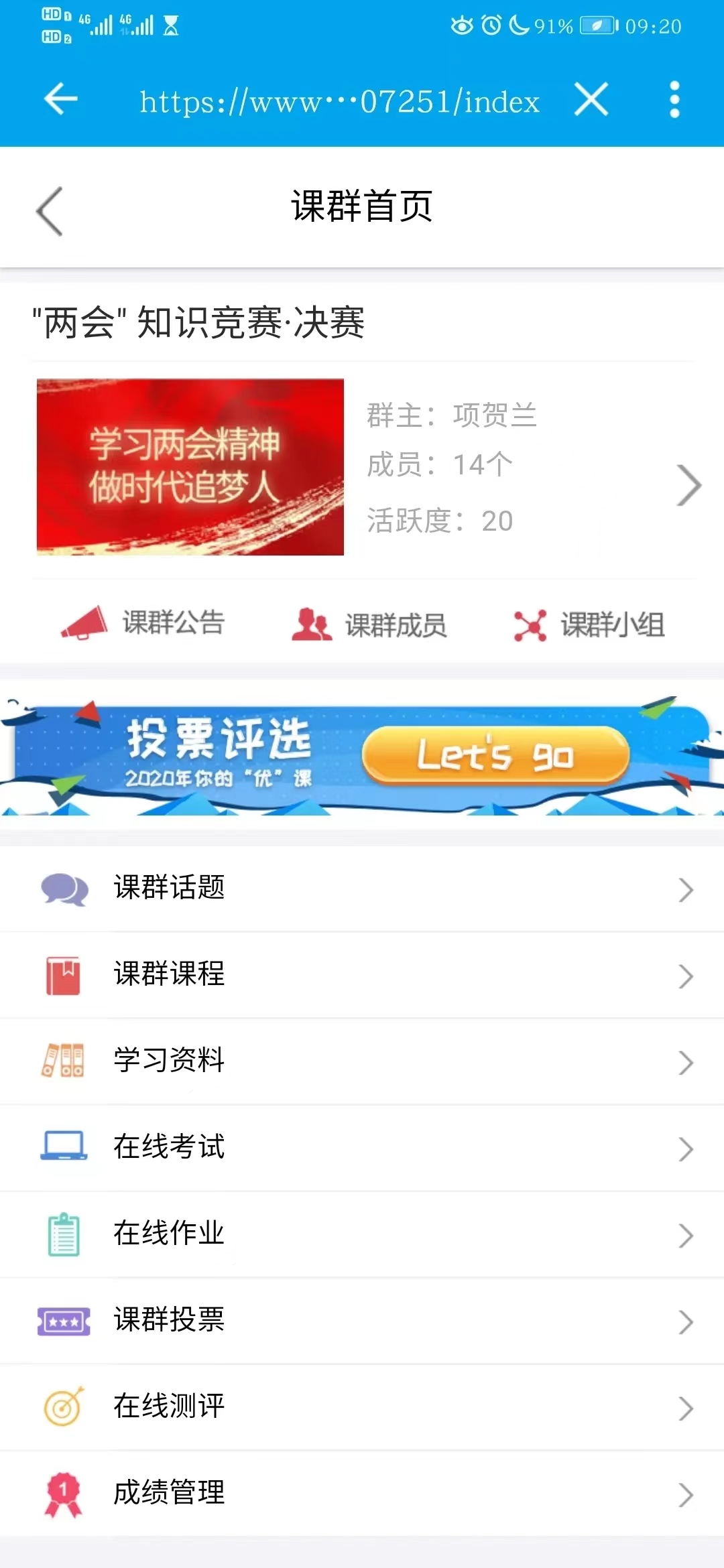
Task: Tap the browser back arrow
Action: (61, 100)
